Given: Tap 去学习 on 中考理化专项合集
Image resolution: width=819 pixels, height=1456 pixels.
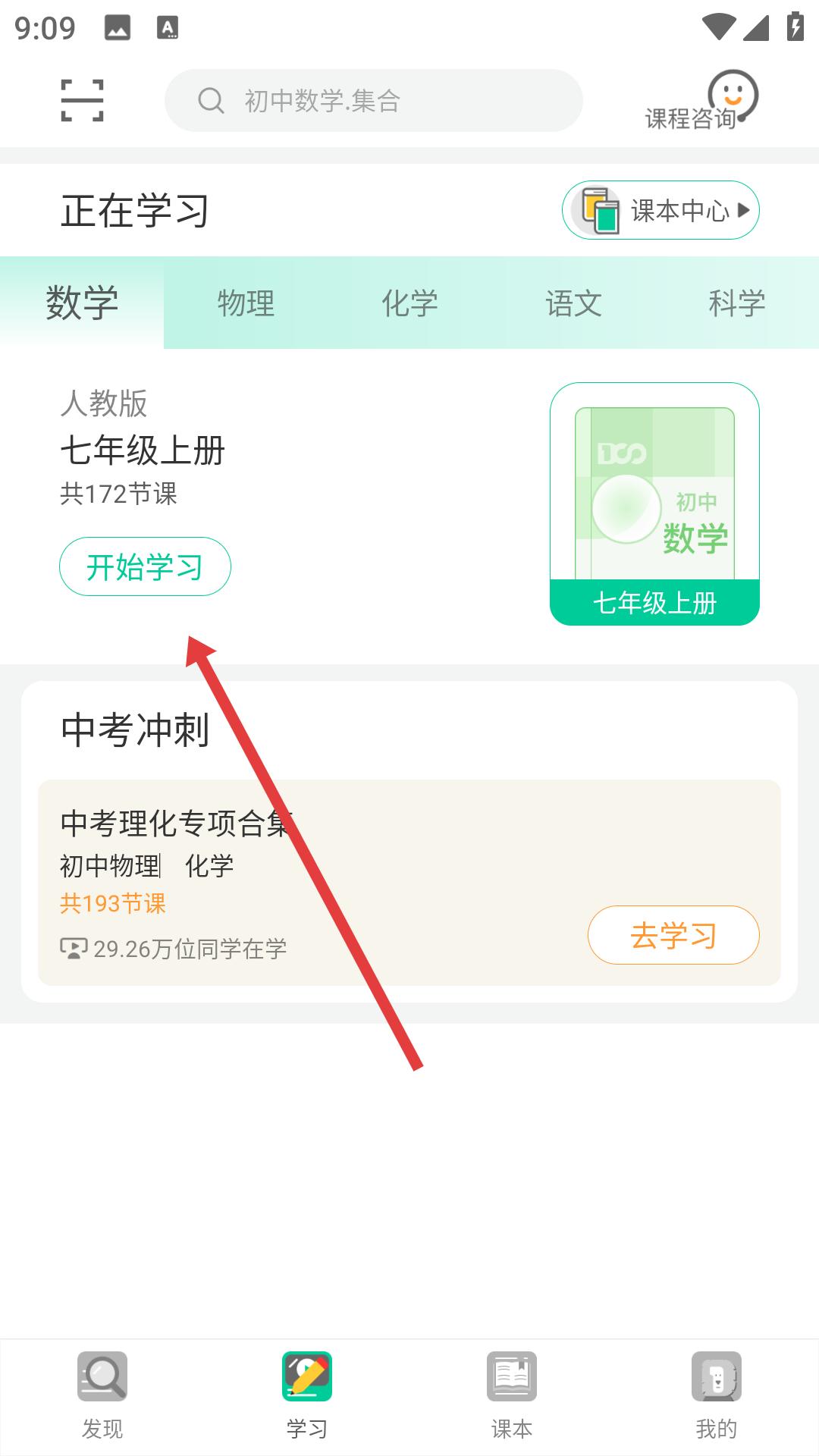Looking at the screenshot, I should coord(673,935).
